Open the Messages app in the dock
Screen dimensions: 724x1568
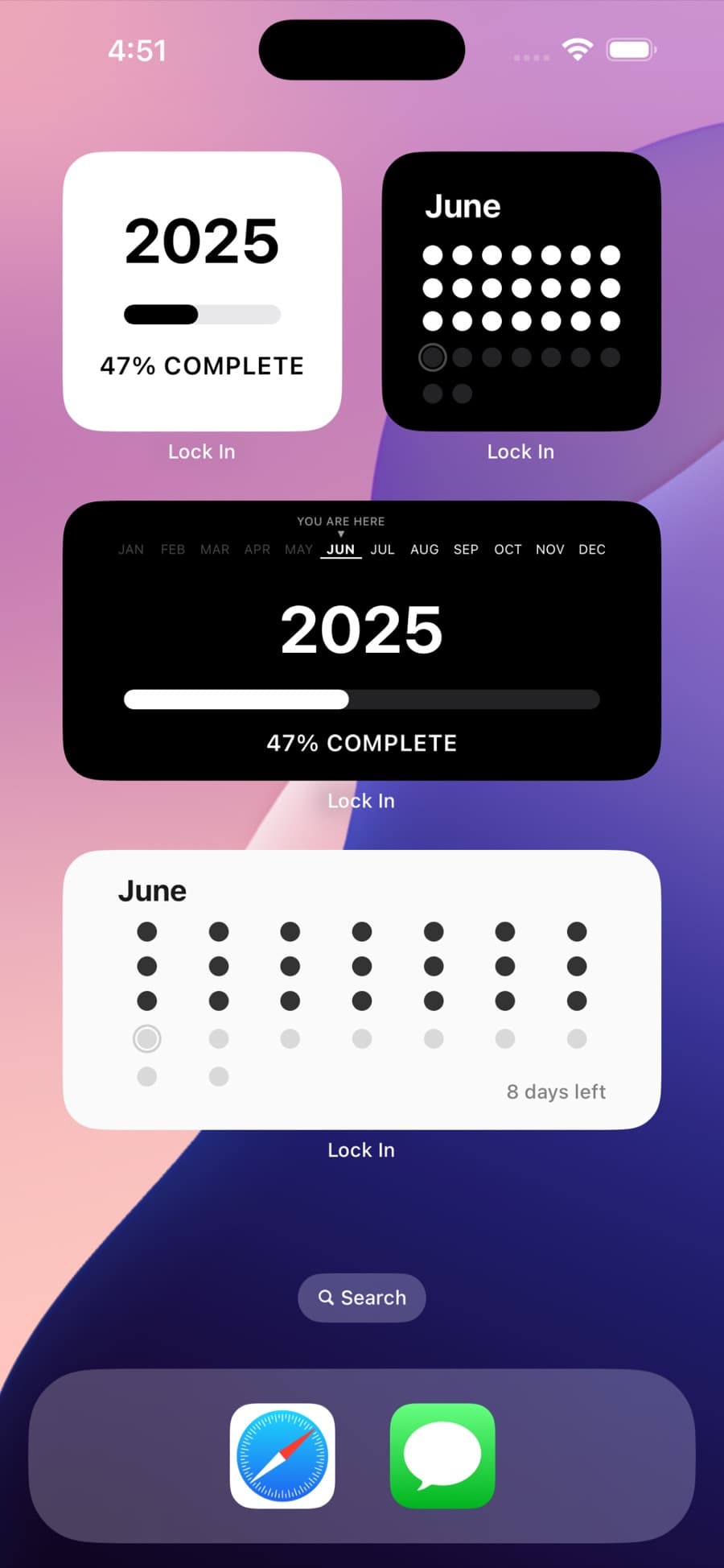coord(442,1456)
